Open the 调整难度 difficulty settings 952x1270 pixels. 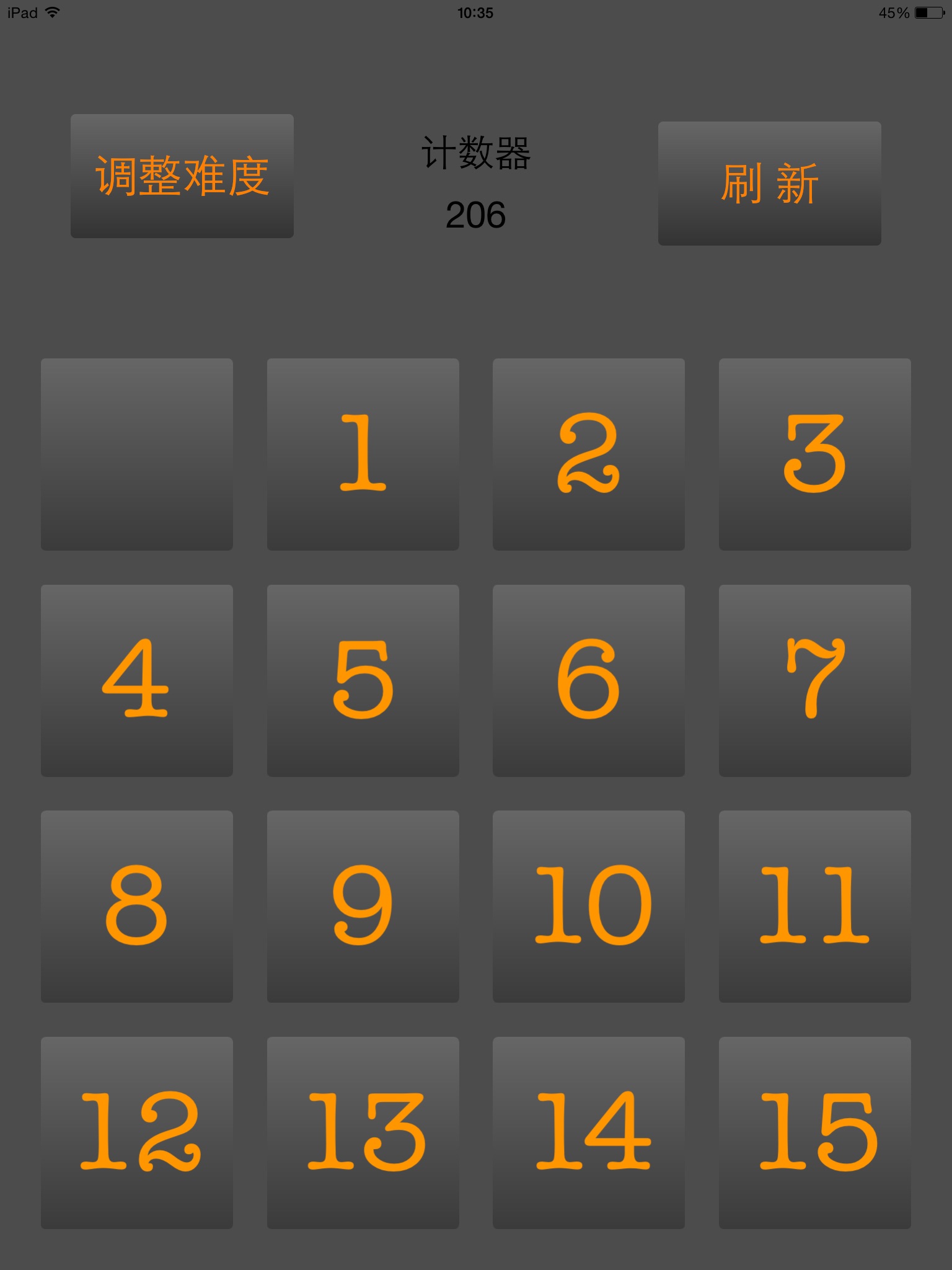pos(182,176)
